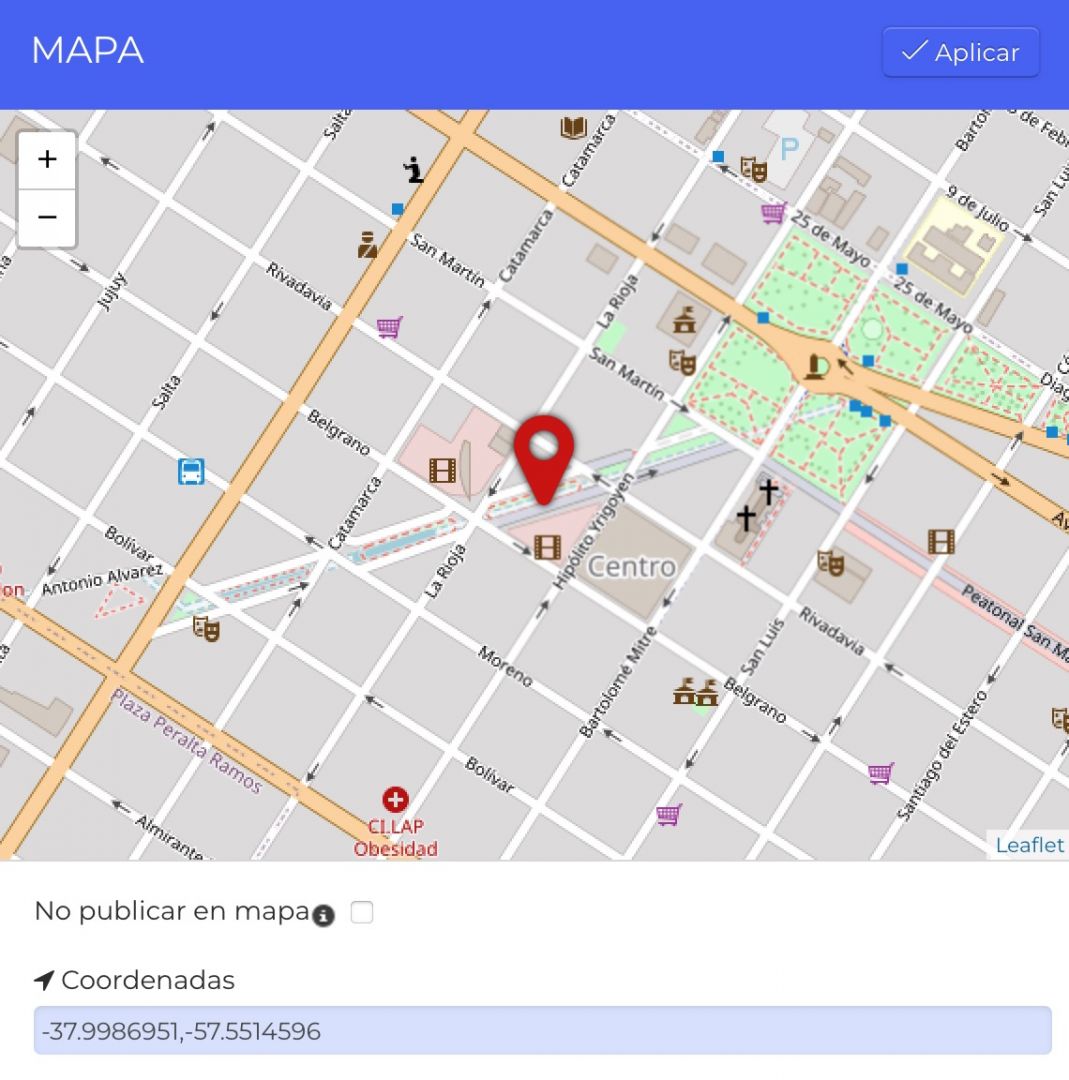Zoom in on the map

(x=47, y=160)
